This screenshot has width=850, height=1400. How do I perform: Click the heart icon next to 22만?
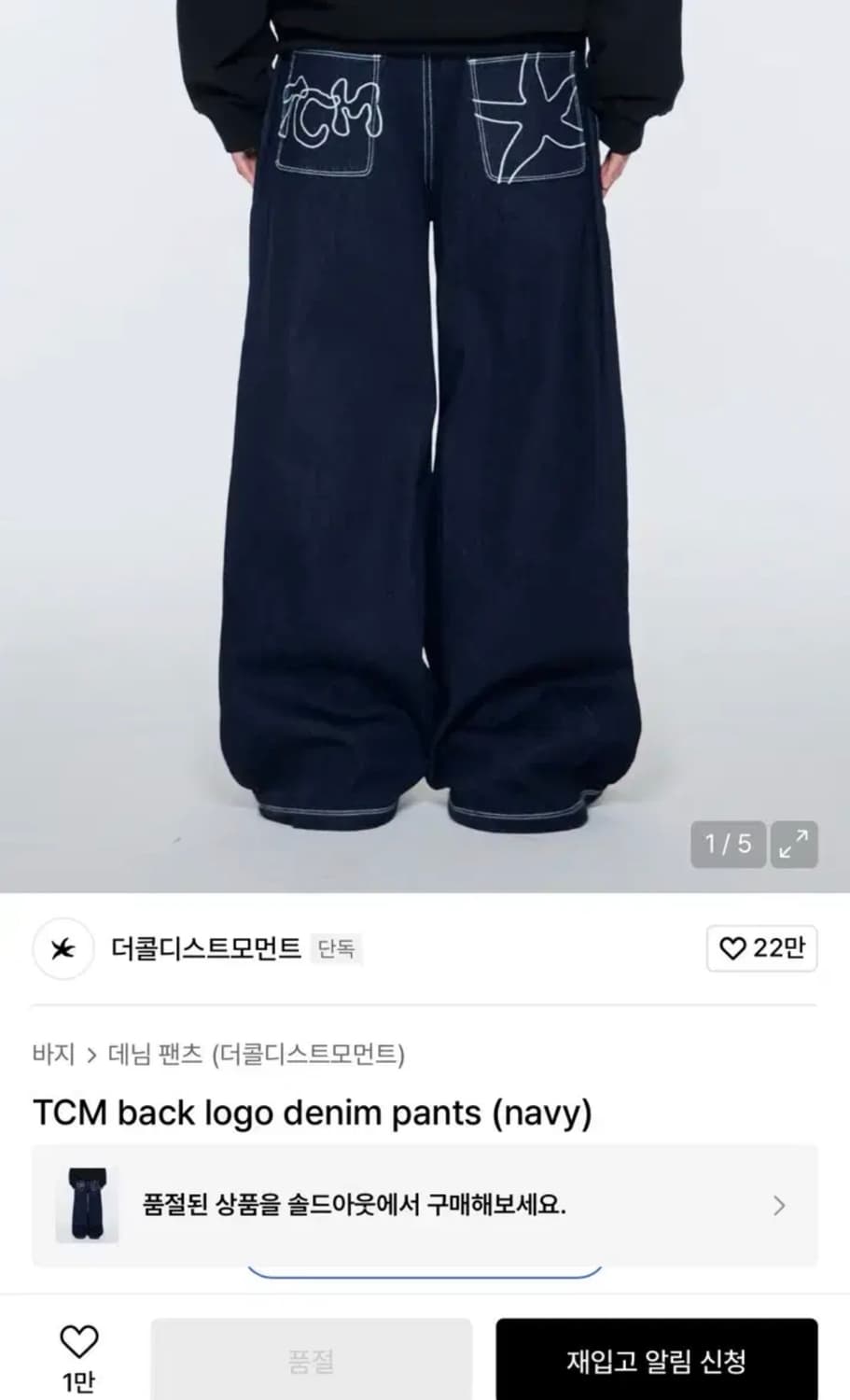tap(733, 950)
